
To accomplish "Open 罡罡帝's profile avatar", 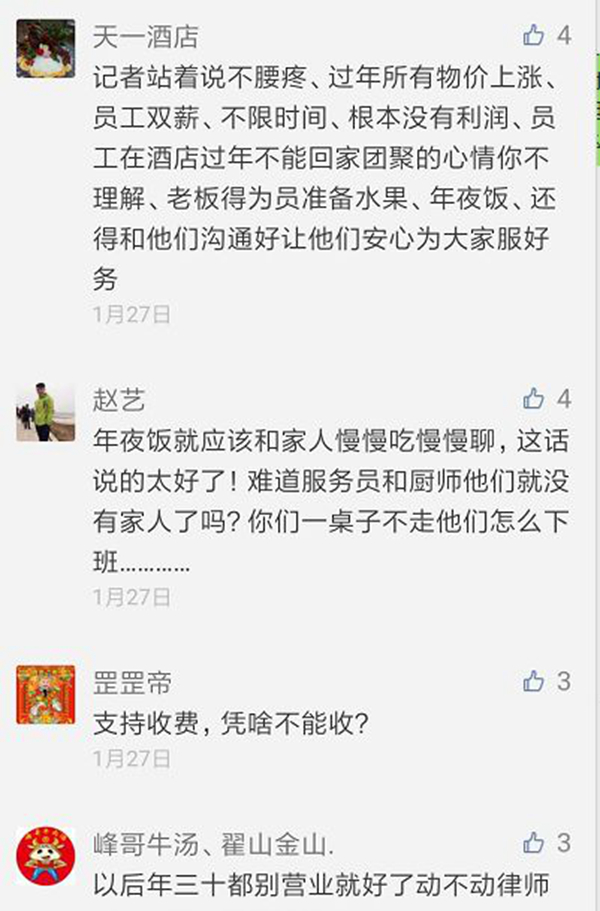I will (46, 694).
